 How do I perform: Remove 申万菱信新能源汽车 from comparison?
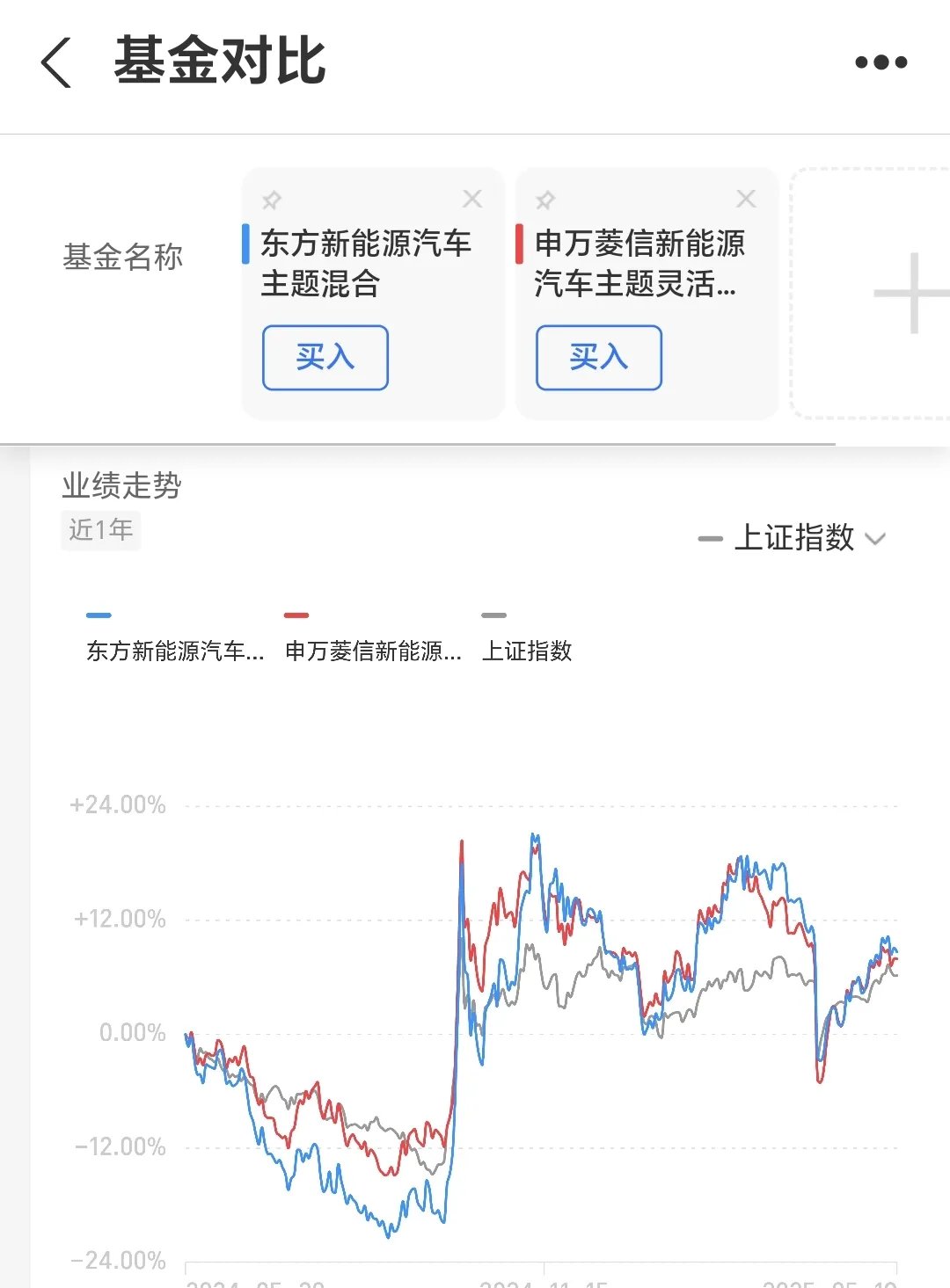tap(746, 199)
